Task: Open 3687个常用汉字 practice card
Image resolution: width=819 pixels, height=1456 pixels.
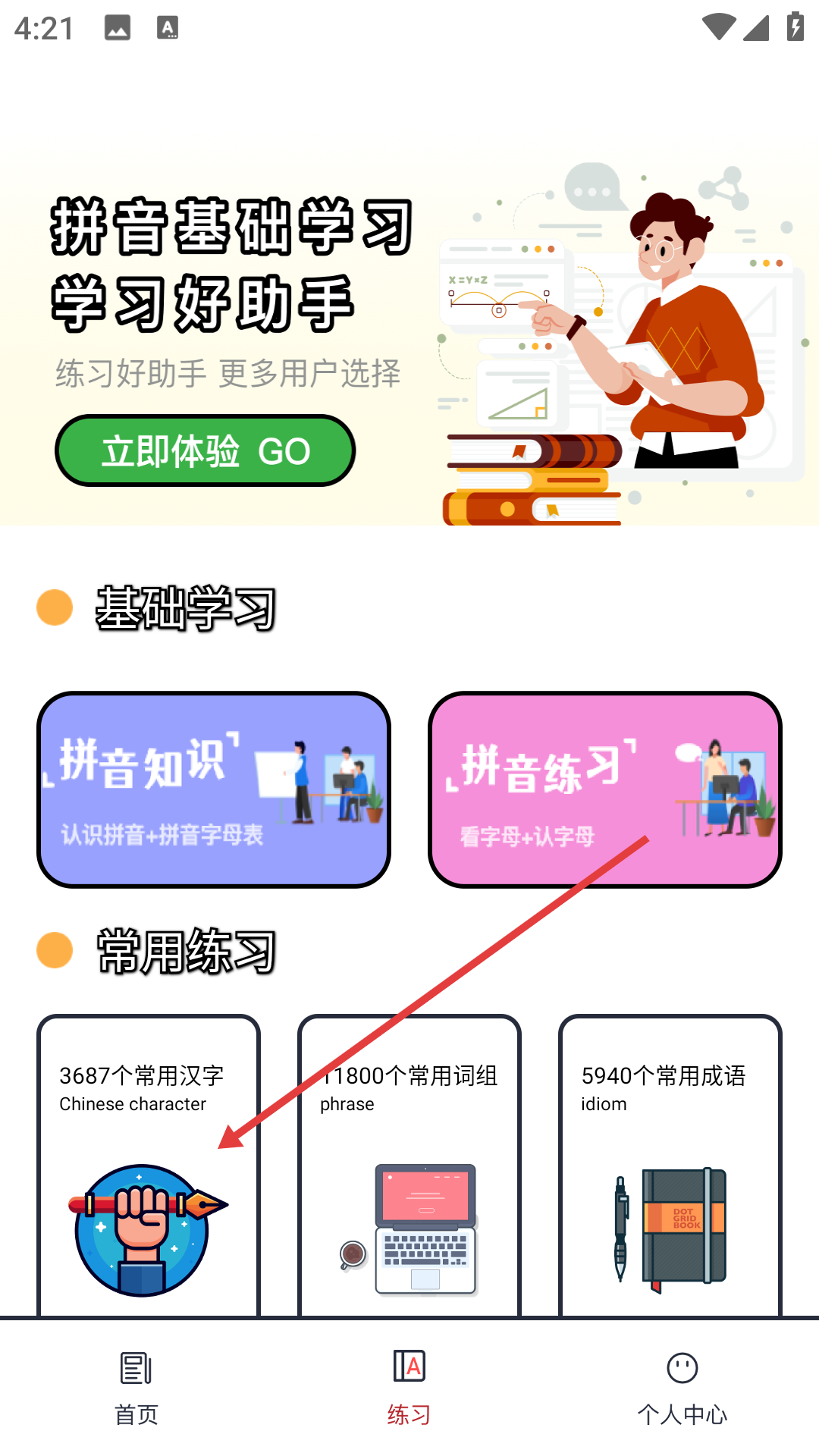Action: 149,1168
